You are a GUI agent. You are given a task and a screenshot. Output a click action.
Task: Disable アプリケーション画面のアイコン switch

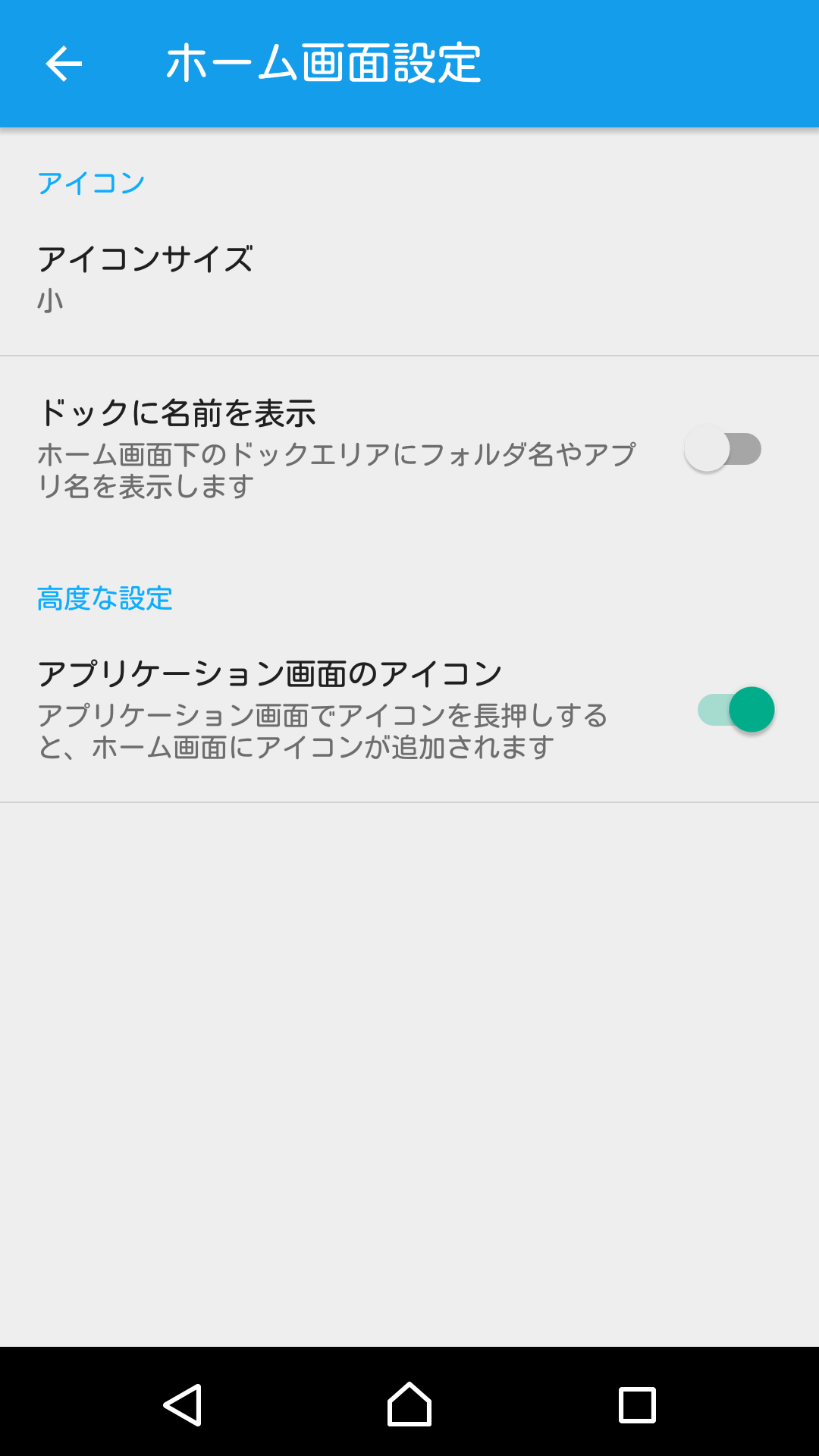coord(736,710)
